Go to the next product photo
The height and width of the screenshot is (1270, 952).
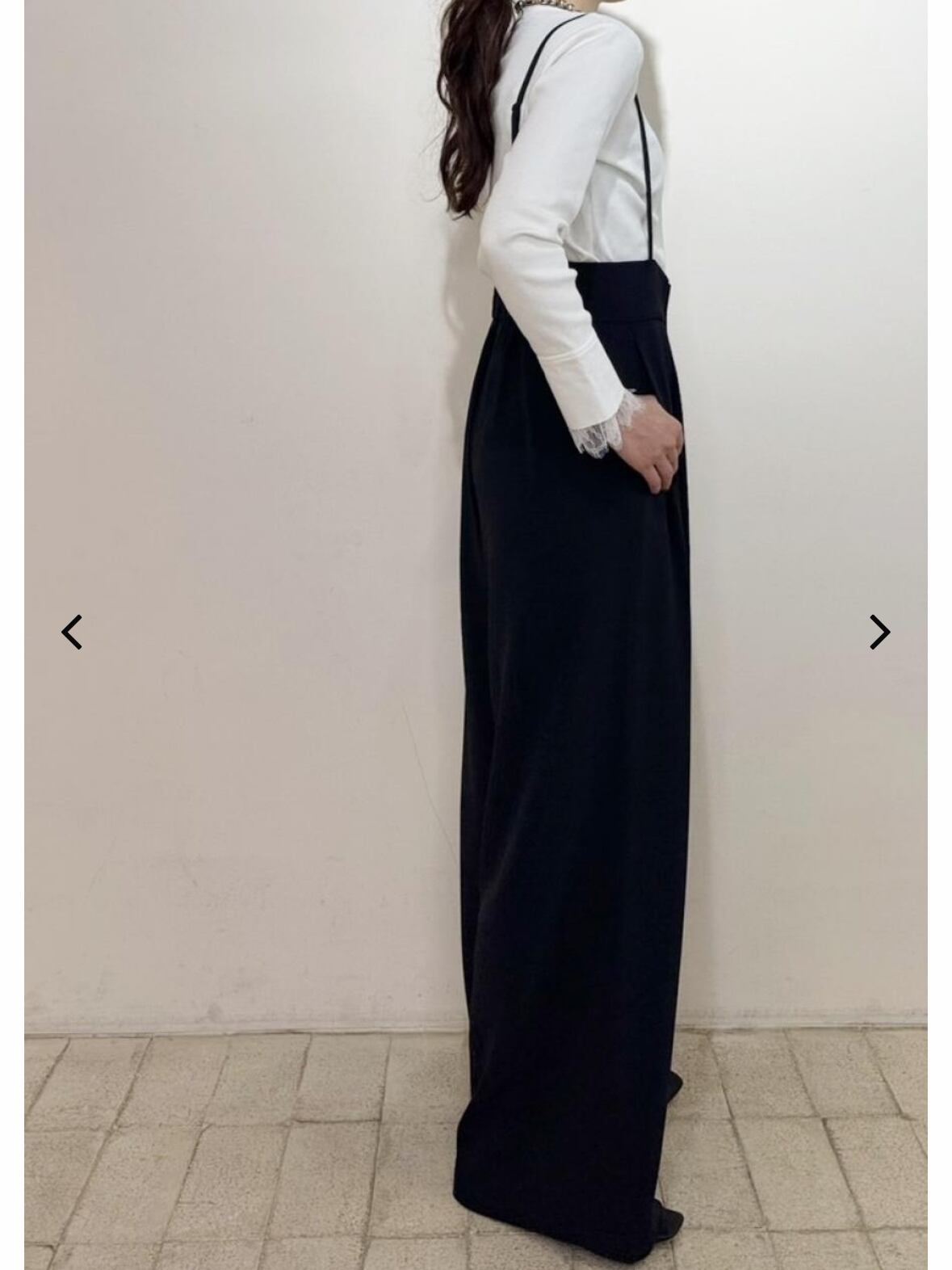[879, 632]
